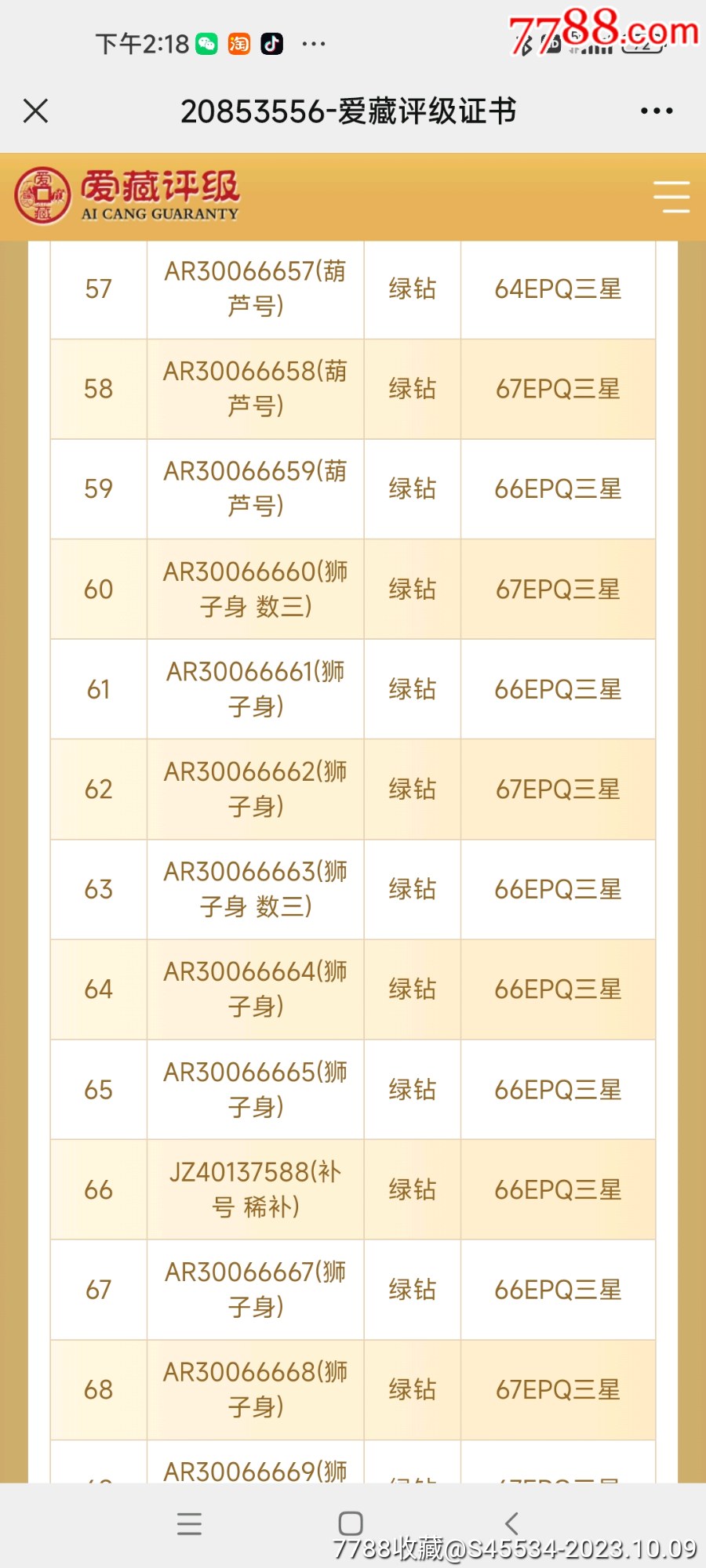This screenshot has height=1568, width=706.
Task: Tap the WeChat icon in the status bar
Action: 206,45
